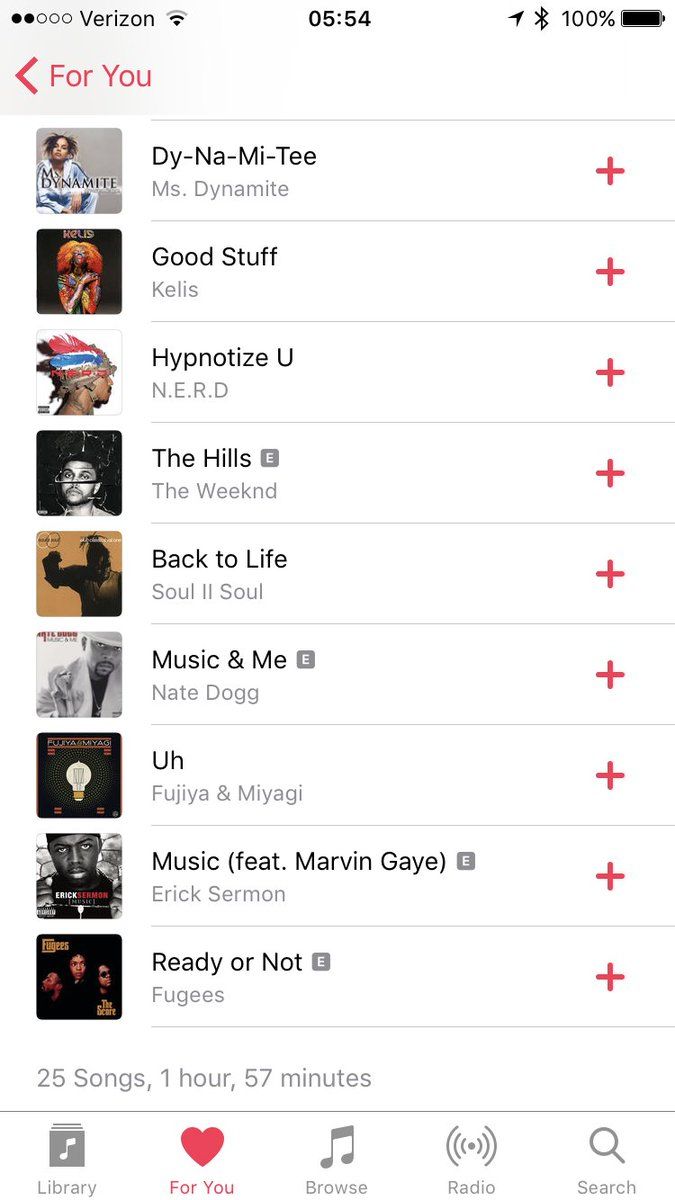Add Dy-Na-Mi-Tee to library
The width and height of the screenshot is (675, 1200).
[609, 171]
